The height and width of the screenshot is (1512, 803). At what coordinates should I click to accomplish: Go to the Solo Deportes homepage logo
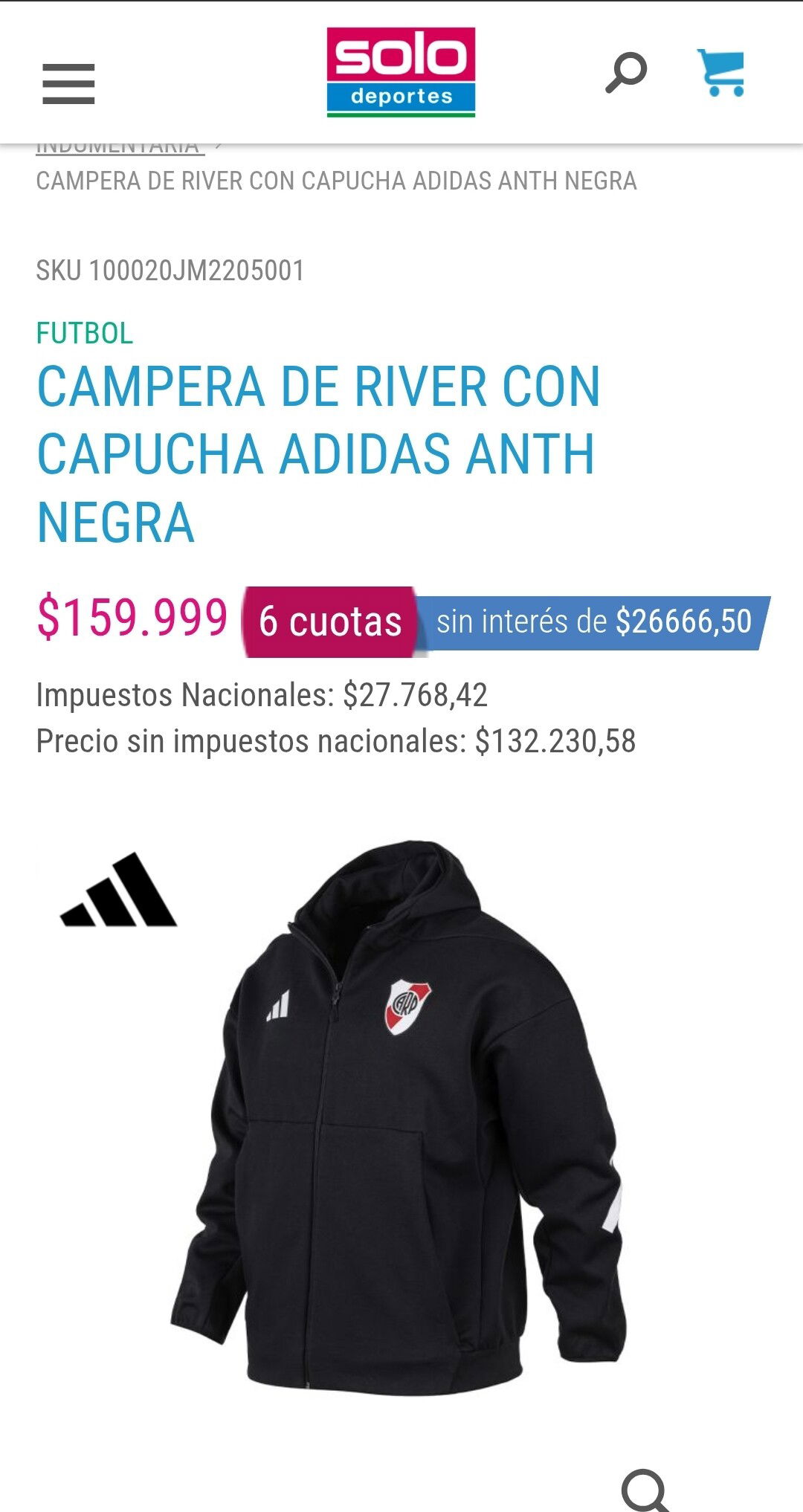[401, 72]
